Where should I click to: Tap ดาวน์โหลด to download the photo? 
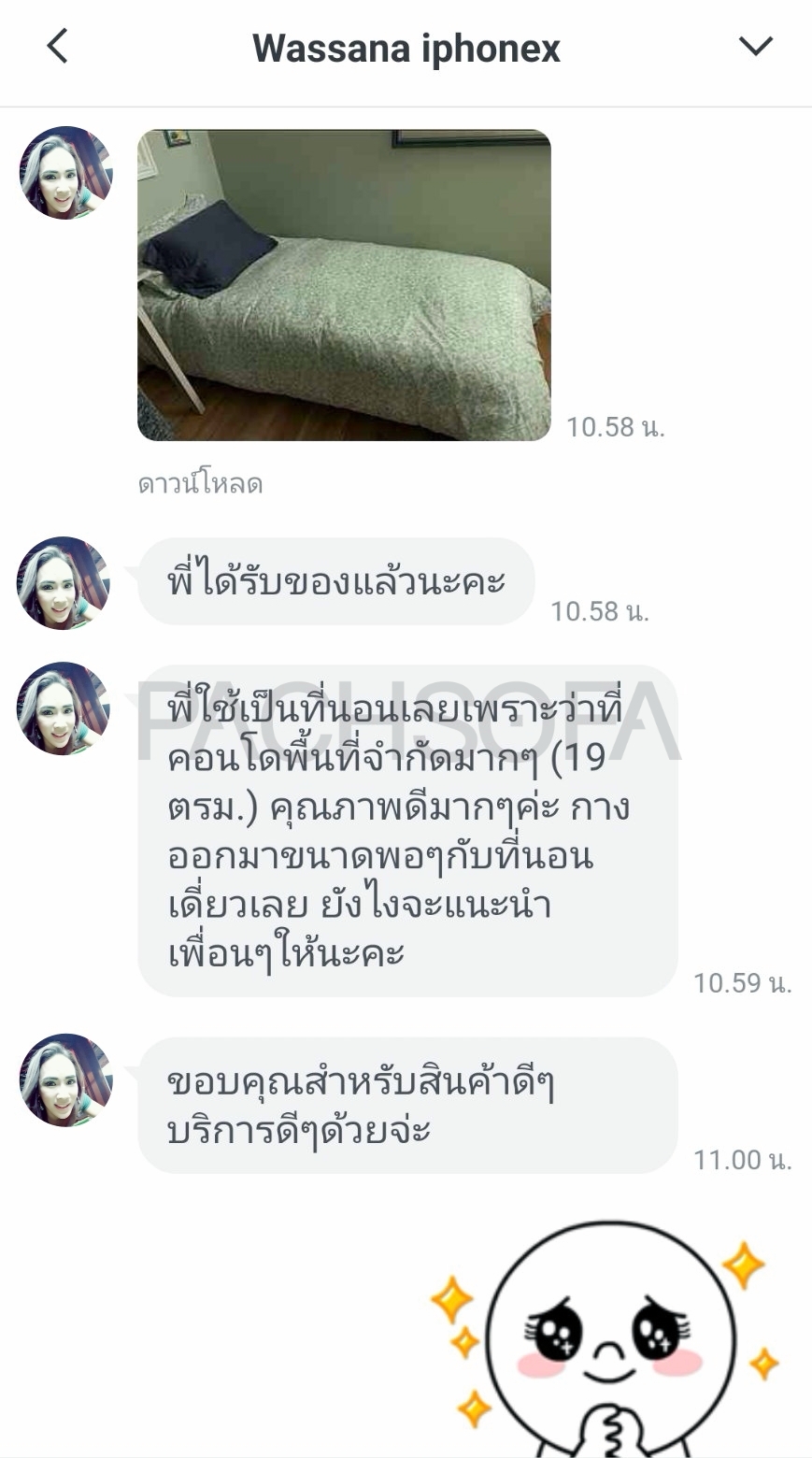[200, 484]
